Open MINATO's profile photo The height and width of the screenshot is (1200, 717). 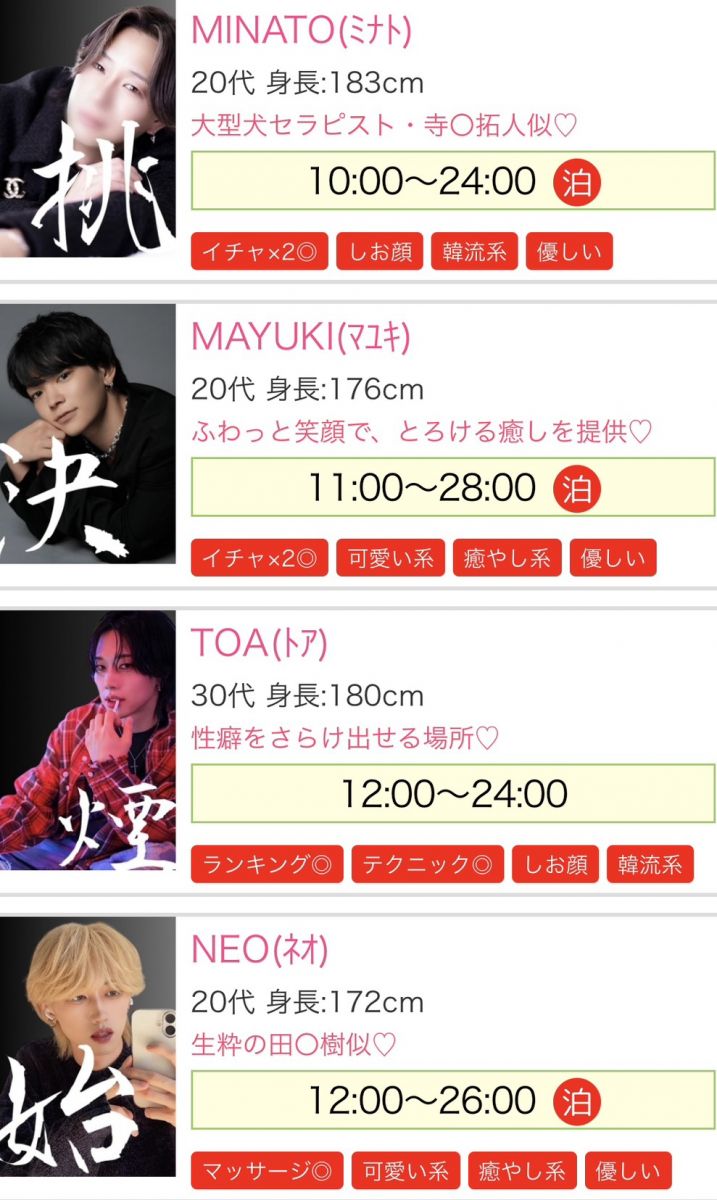[87, 130]
